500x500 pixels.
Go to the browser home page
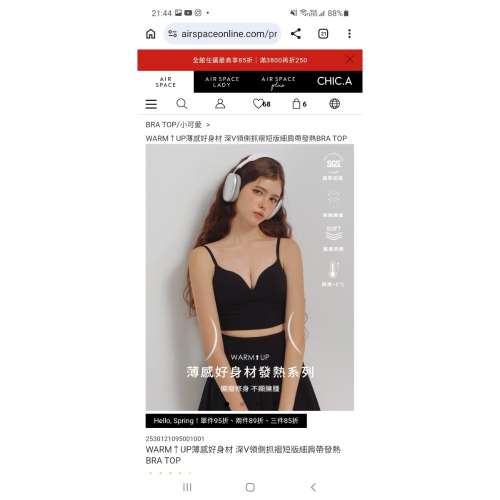tap(151, 34)
